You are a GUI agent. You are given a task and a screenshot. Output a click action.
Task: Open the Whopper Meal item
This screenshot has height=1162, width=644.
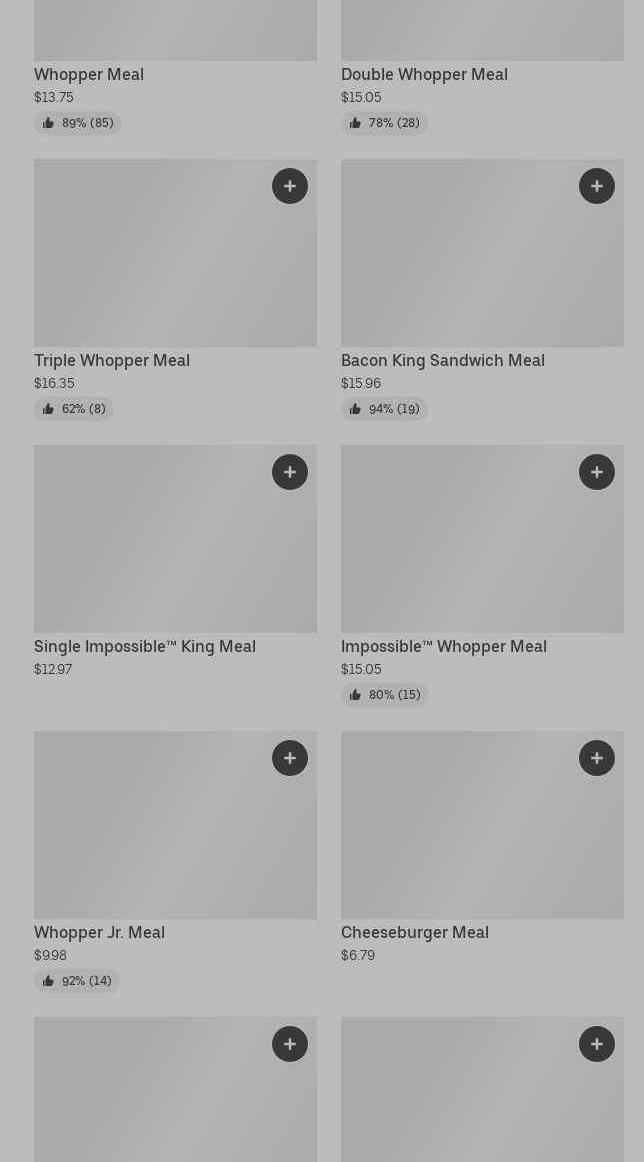pos(89,74)
